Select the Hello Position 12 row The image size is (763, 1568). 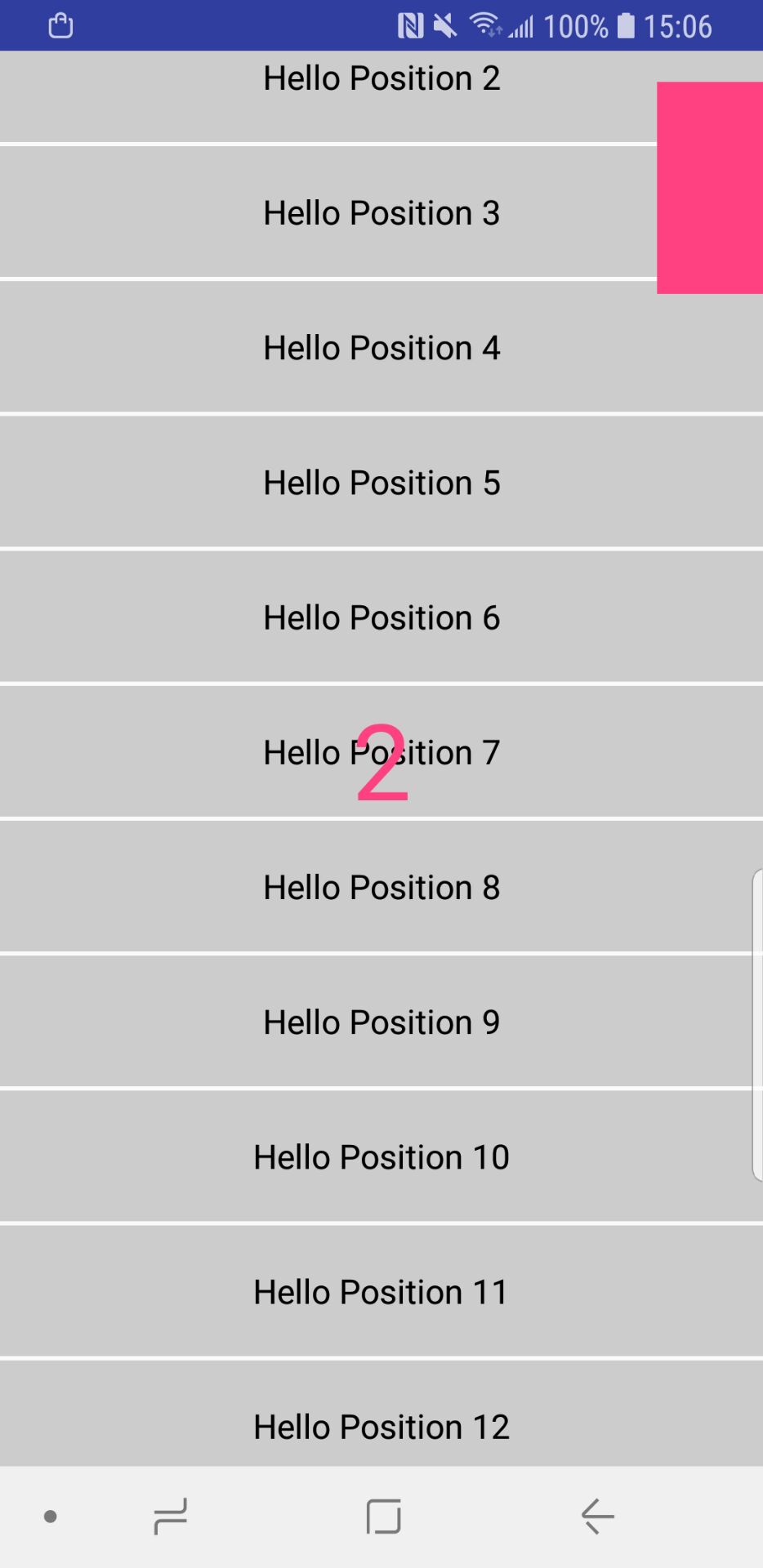[381, 1414]
